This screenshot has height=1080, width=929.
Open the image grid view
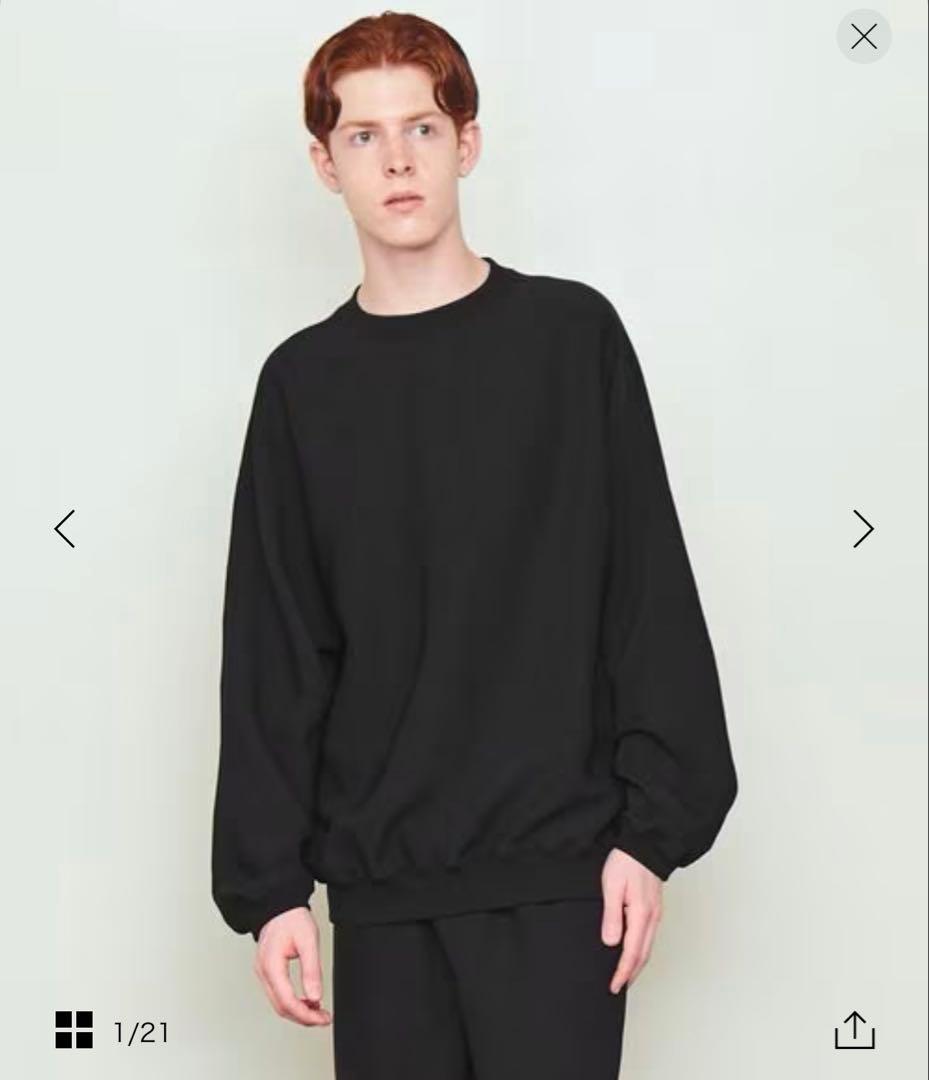pyautogui.click(x=74, y=1029)
